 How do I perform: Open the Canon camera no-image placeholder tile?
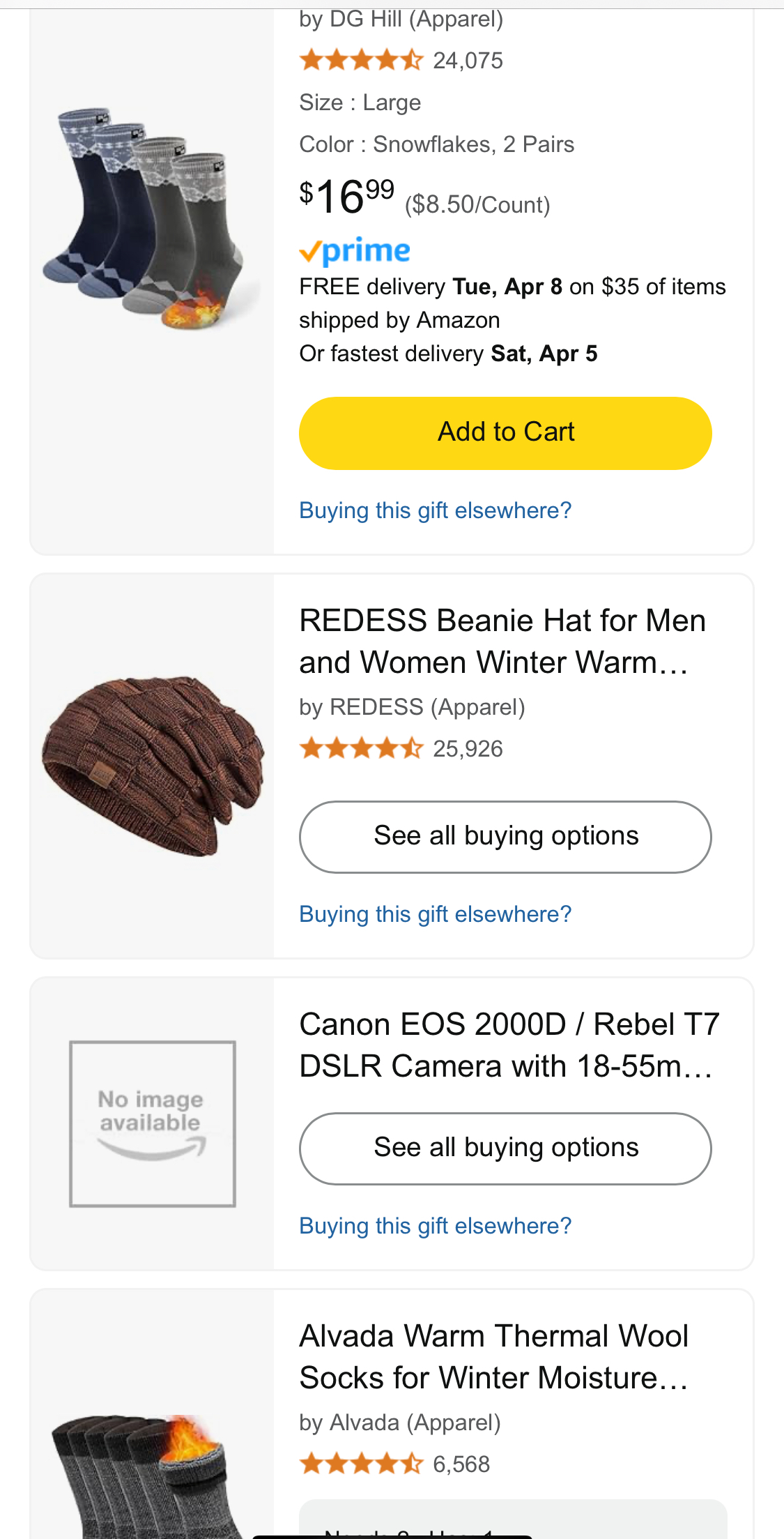tap(153, 1123)
